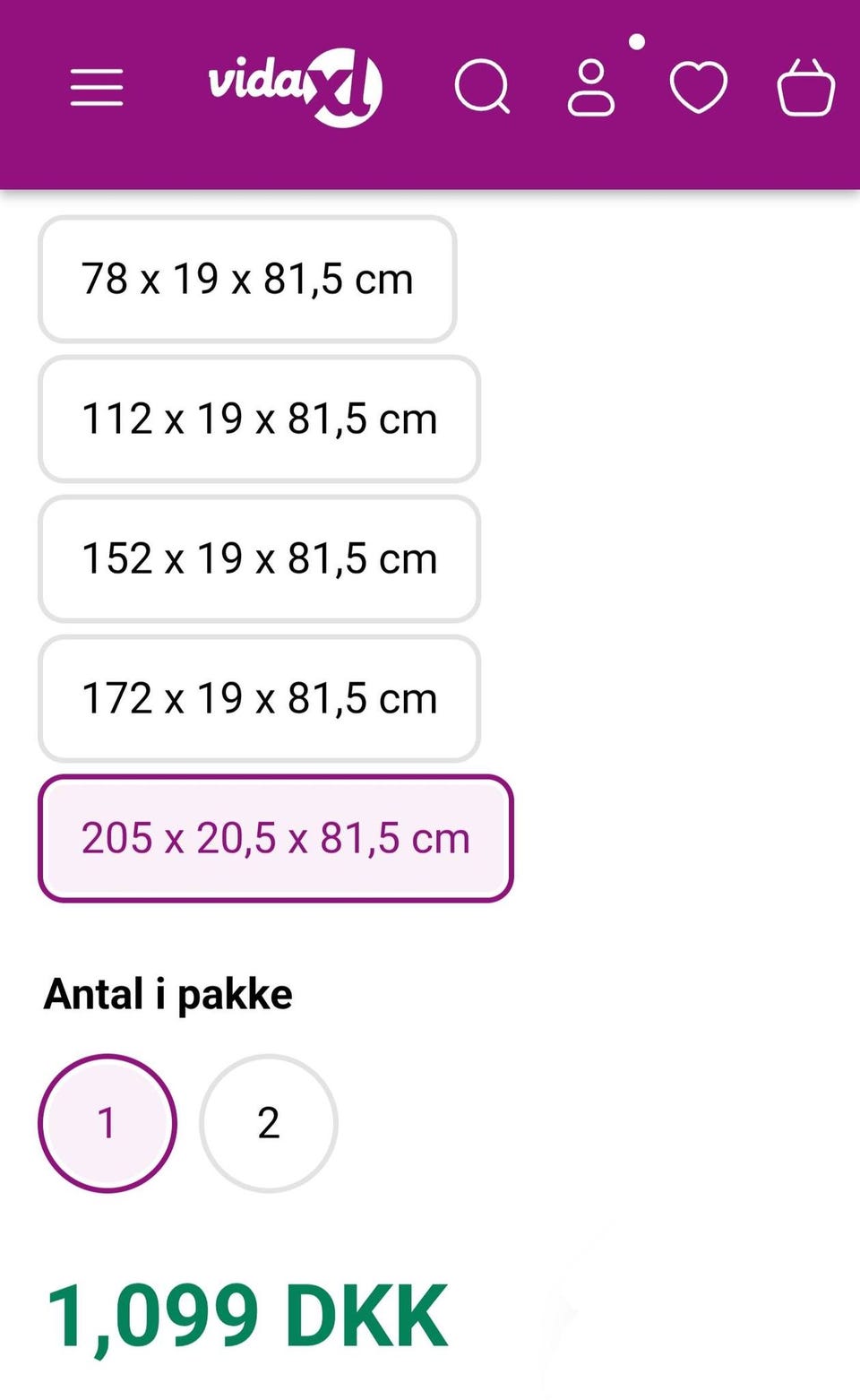Open the shopping basket

(x=805, y=88)
